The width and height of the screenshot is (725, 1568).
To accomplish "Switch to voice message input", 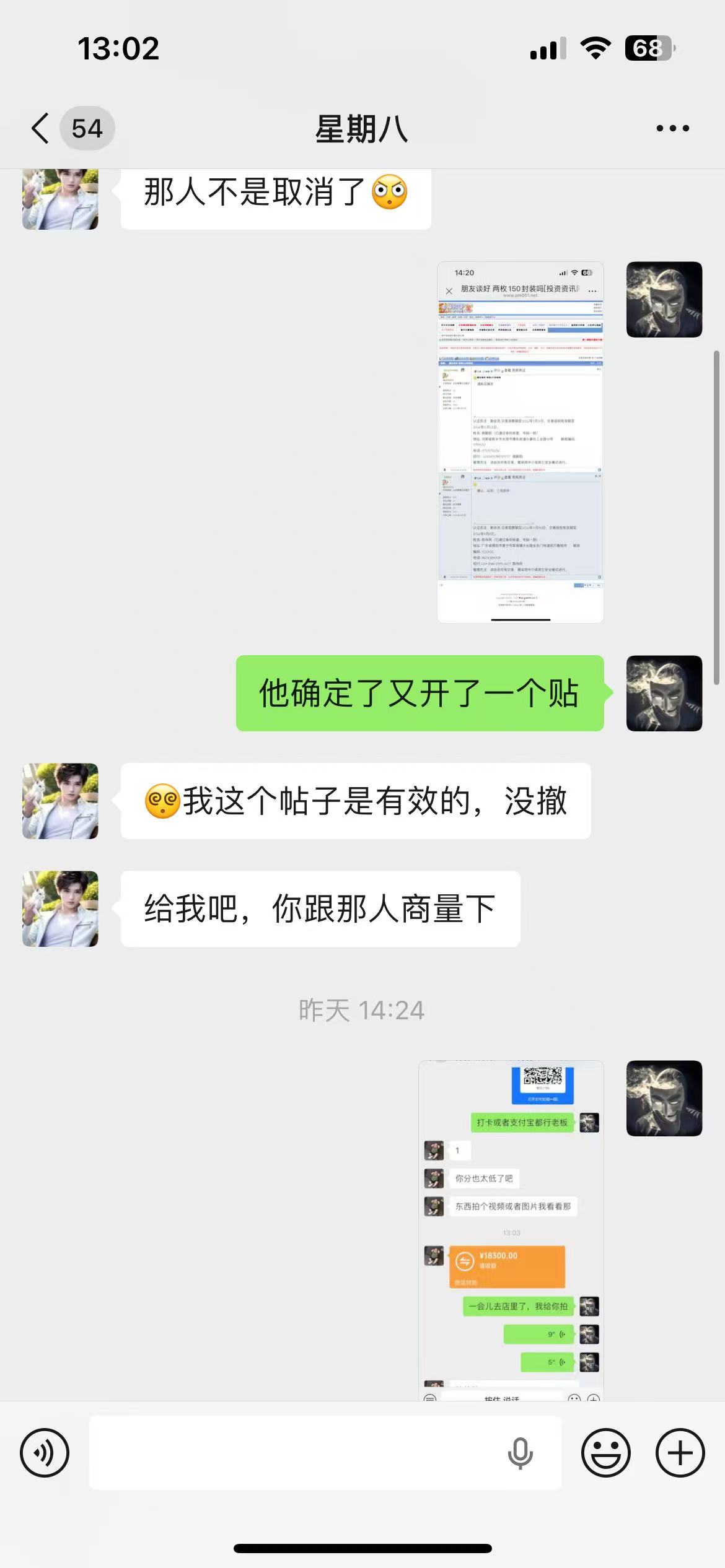I will (x=45, y=1453).
